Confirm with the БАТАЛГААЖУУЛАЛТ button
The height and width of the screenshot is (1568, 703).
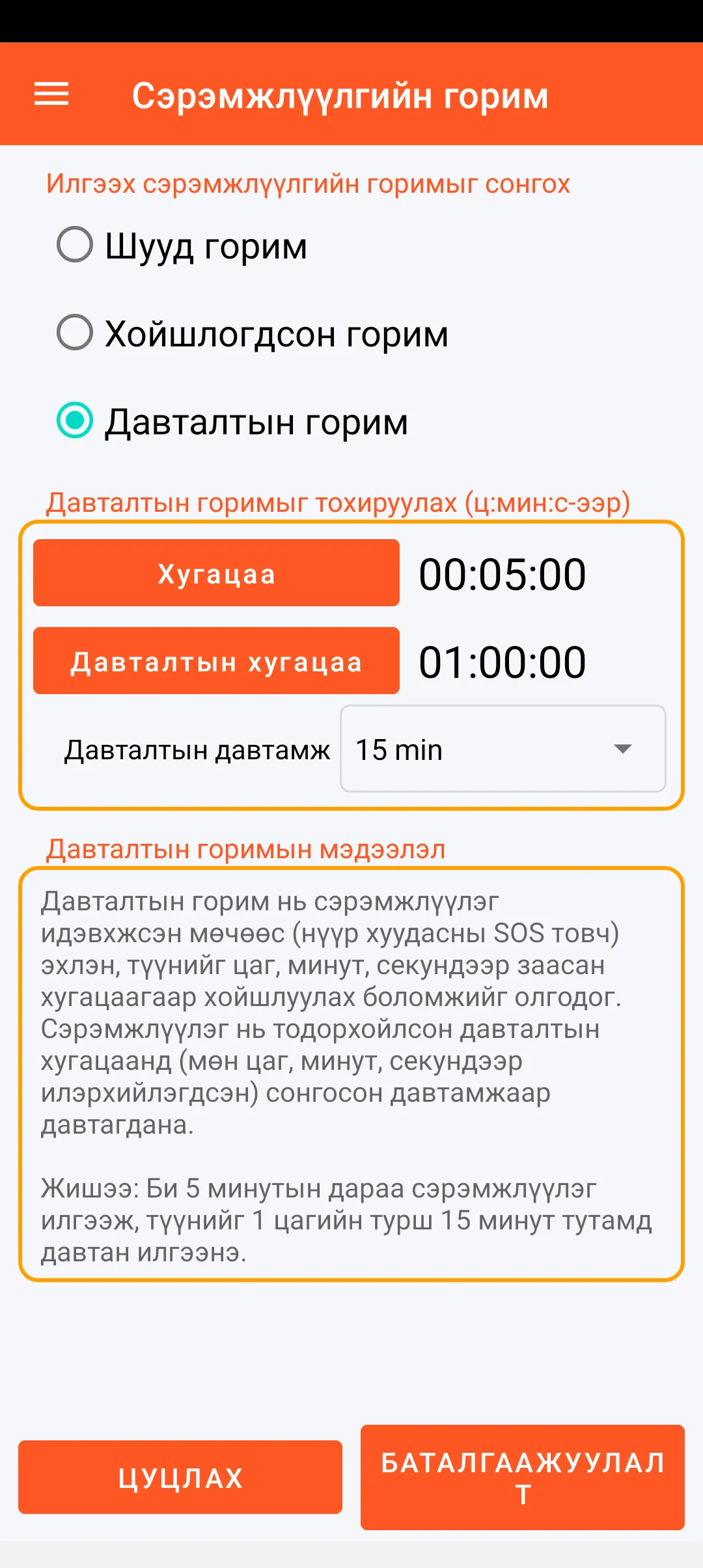click(x=522, y=1477)
